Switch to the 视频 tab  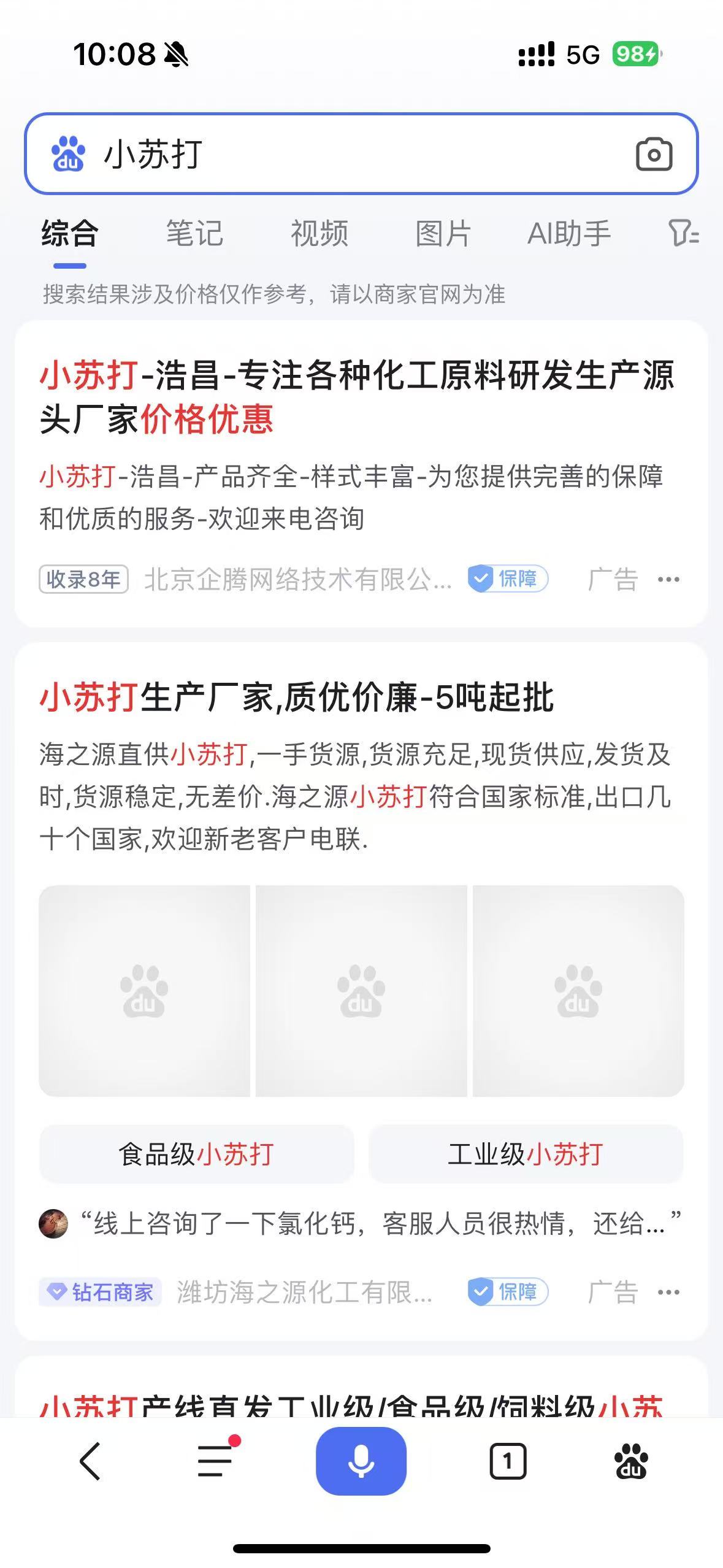pos(319,234)
